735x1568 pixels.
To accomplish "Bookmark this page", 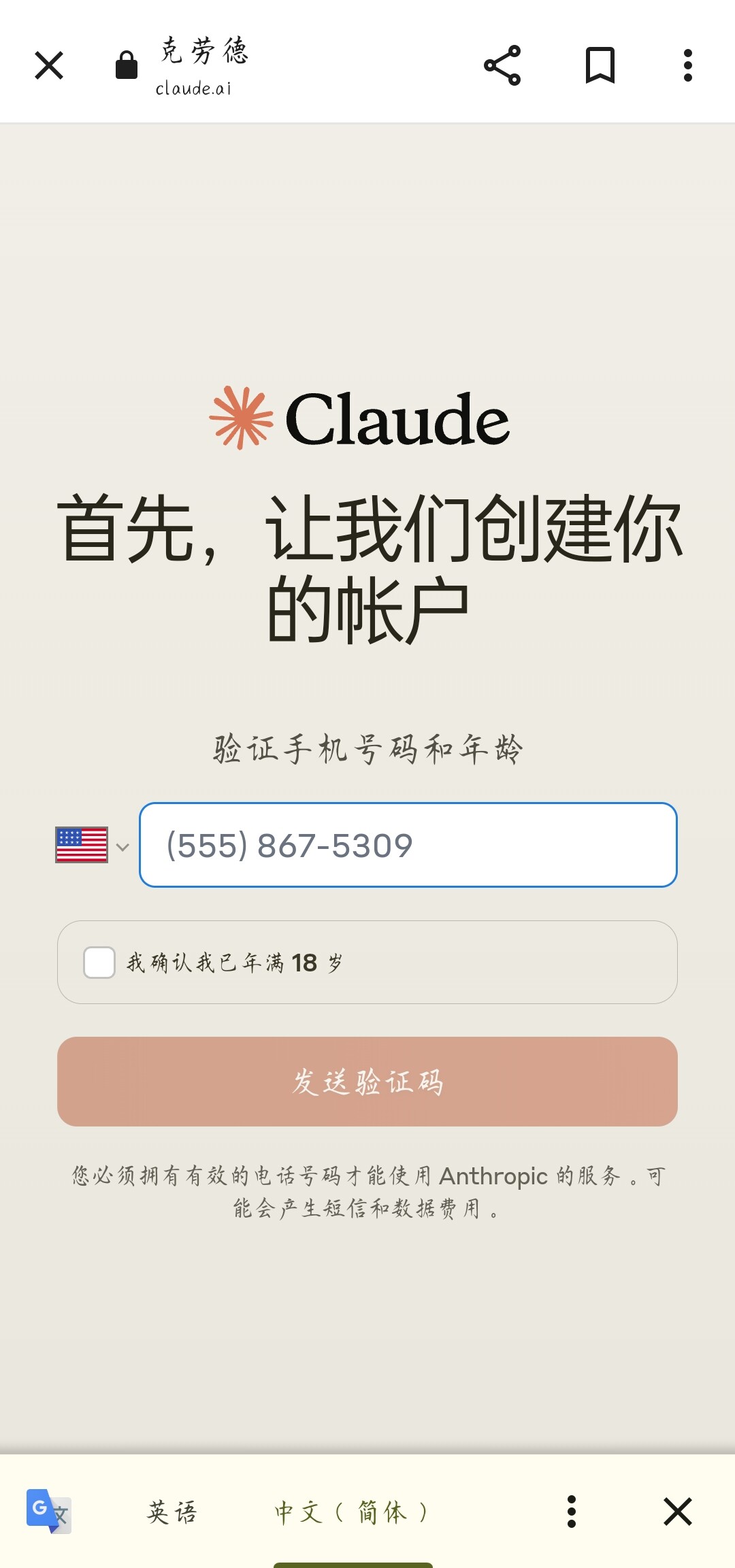I will (600, 65).
